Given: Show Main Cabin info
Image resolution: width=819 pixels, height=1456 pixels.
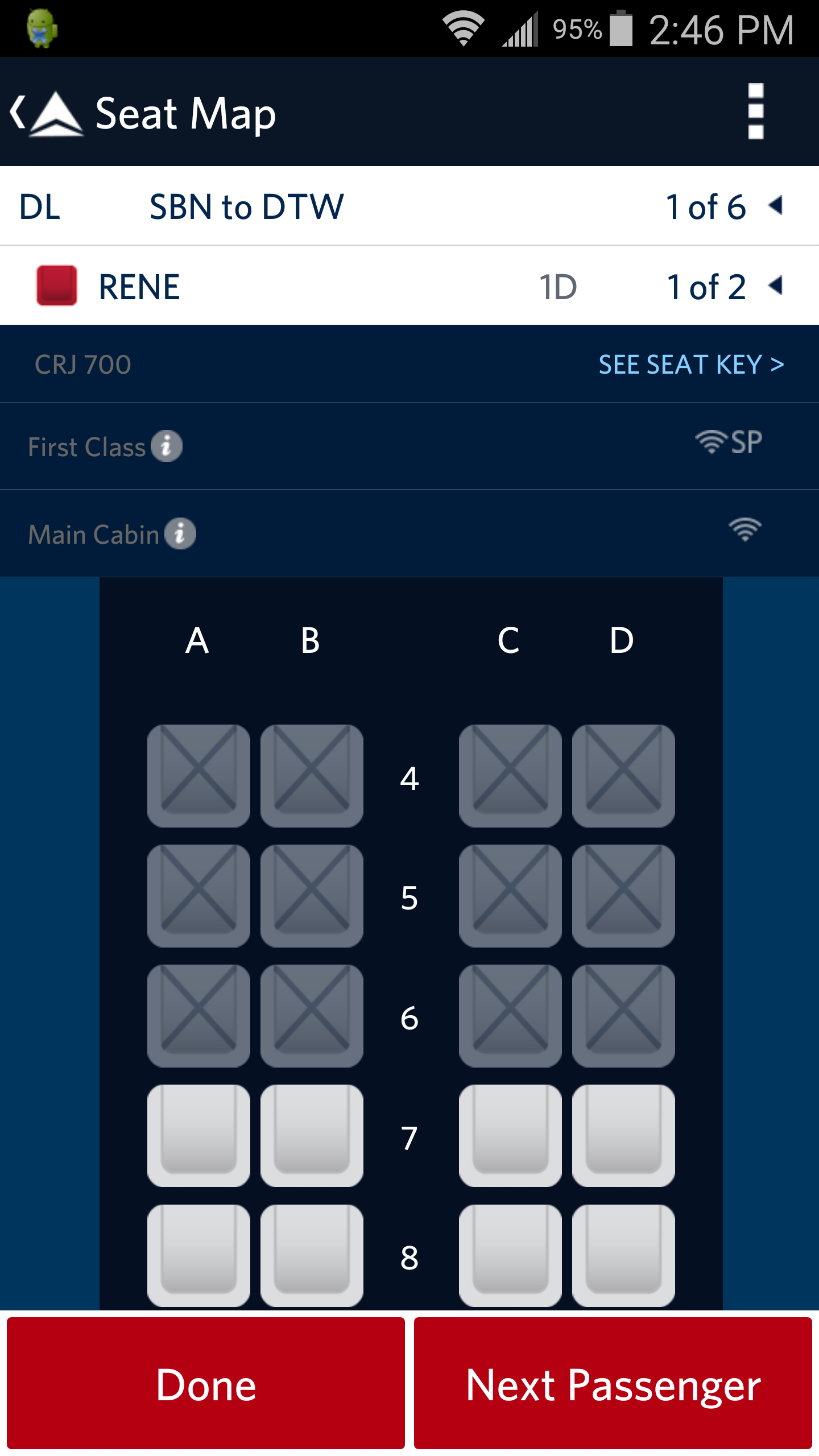Looking at the screenshot, I should pyautogui.click(x=180, y=534).
